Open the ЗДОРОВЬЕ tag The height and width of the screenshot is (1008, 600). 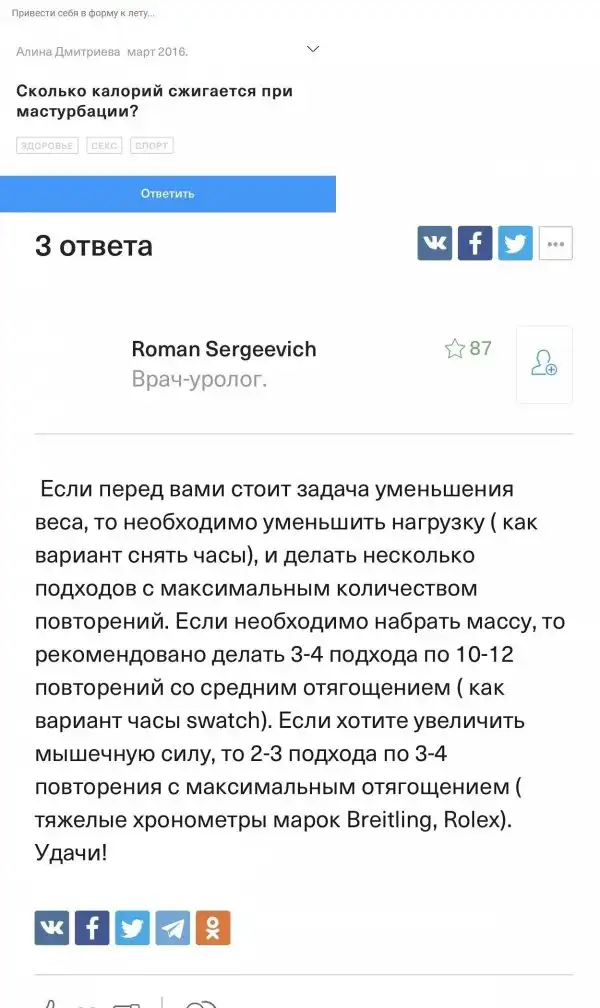pyautogui.click(x=47, y=146)
